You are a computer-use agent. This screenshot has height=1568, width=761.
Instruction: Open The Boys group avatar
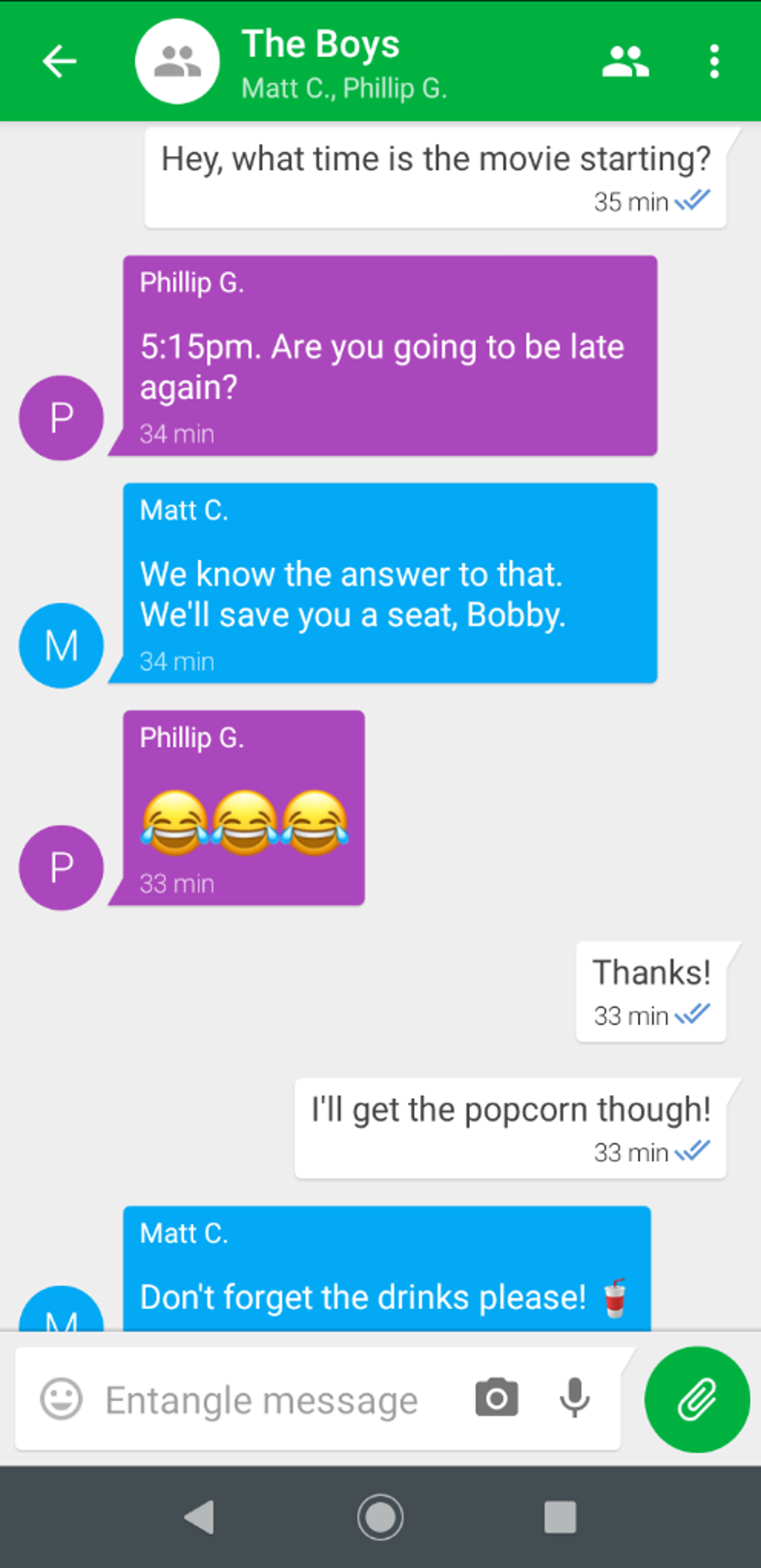tap(178, 61)
